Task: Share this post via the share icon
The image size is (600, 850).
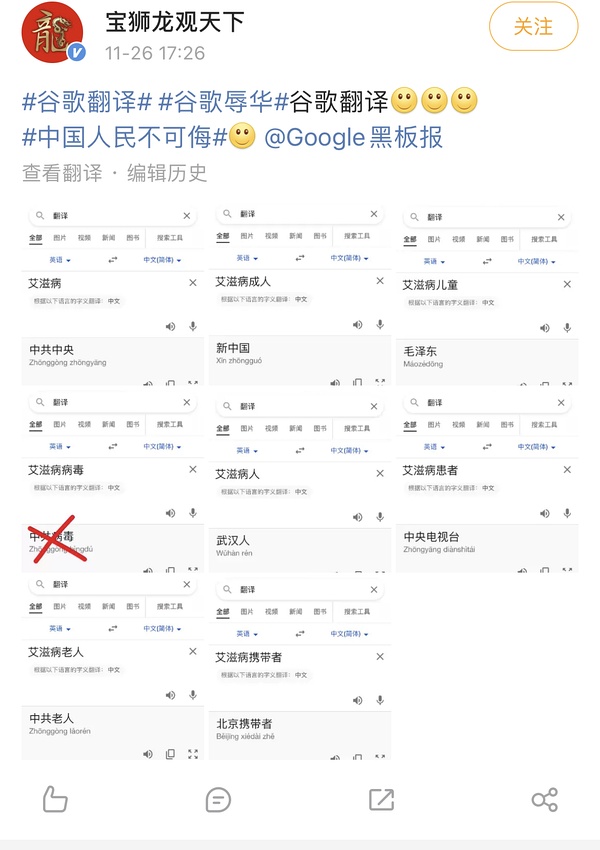Action: [544, 799]
